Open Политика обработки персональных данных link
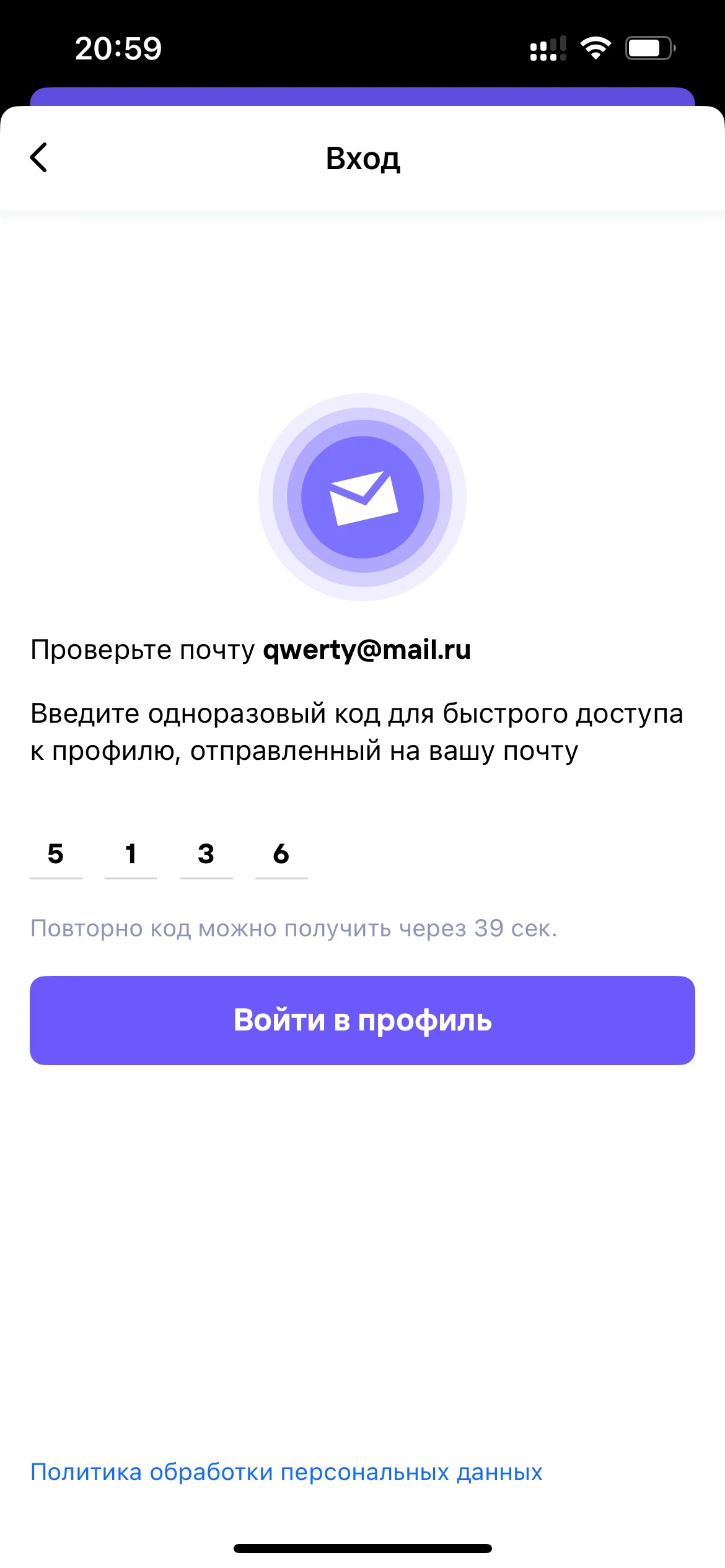 pos(286,1472)
